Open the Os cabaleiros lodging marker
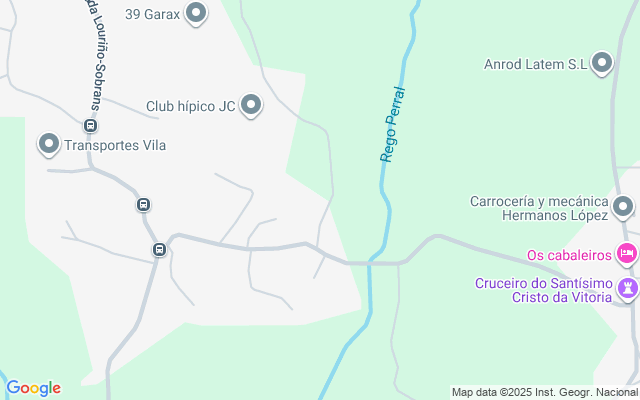This screenshot has width=640, height=400. coord(627,254)
